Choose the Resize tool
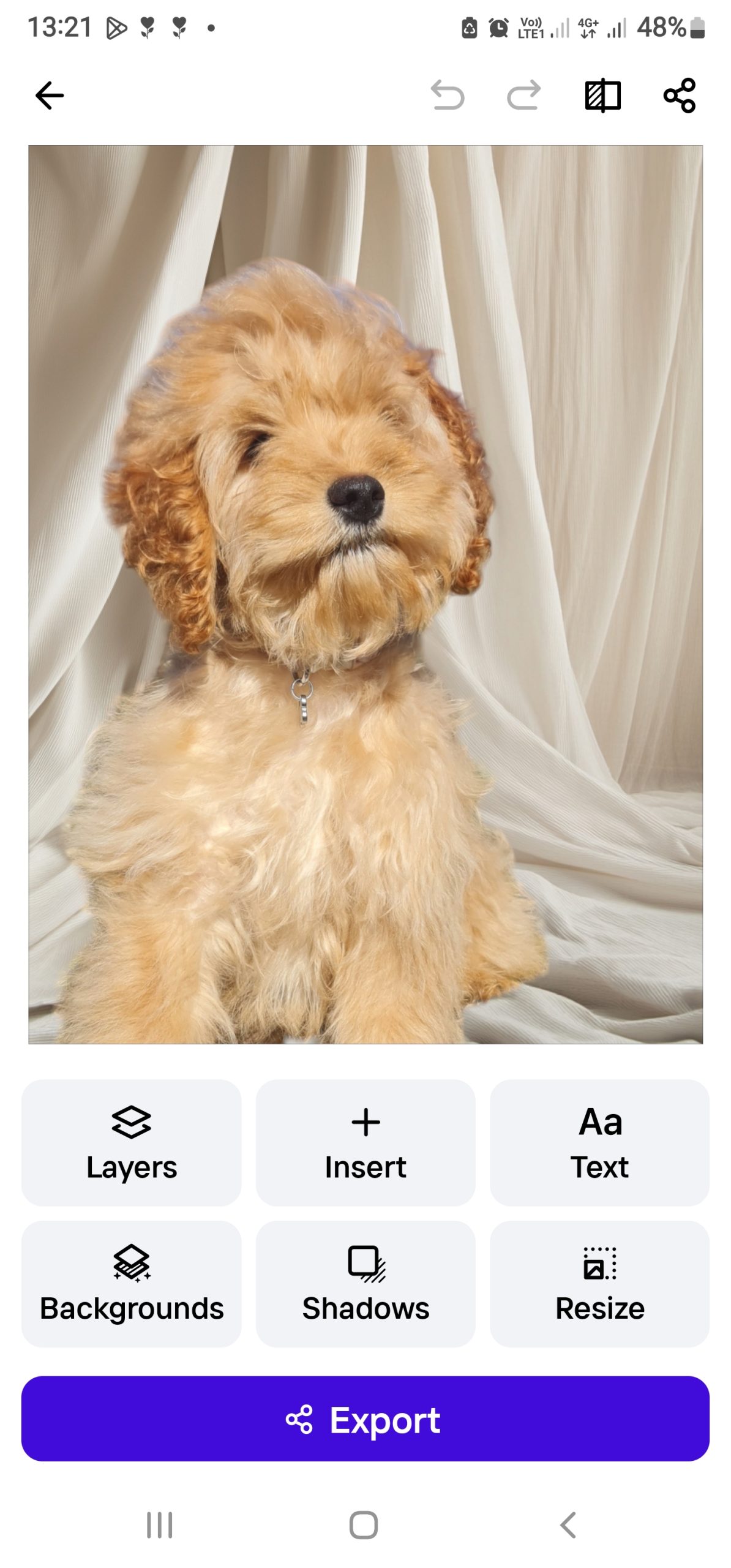The image size is (731, 1568). [x=599, y=1284]
